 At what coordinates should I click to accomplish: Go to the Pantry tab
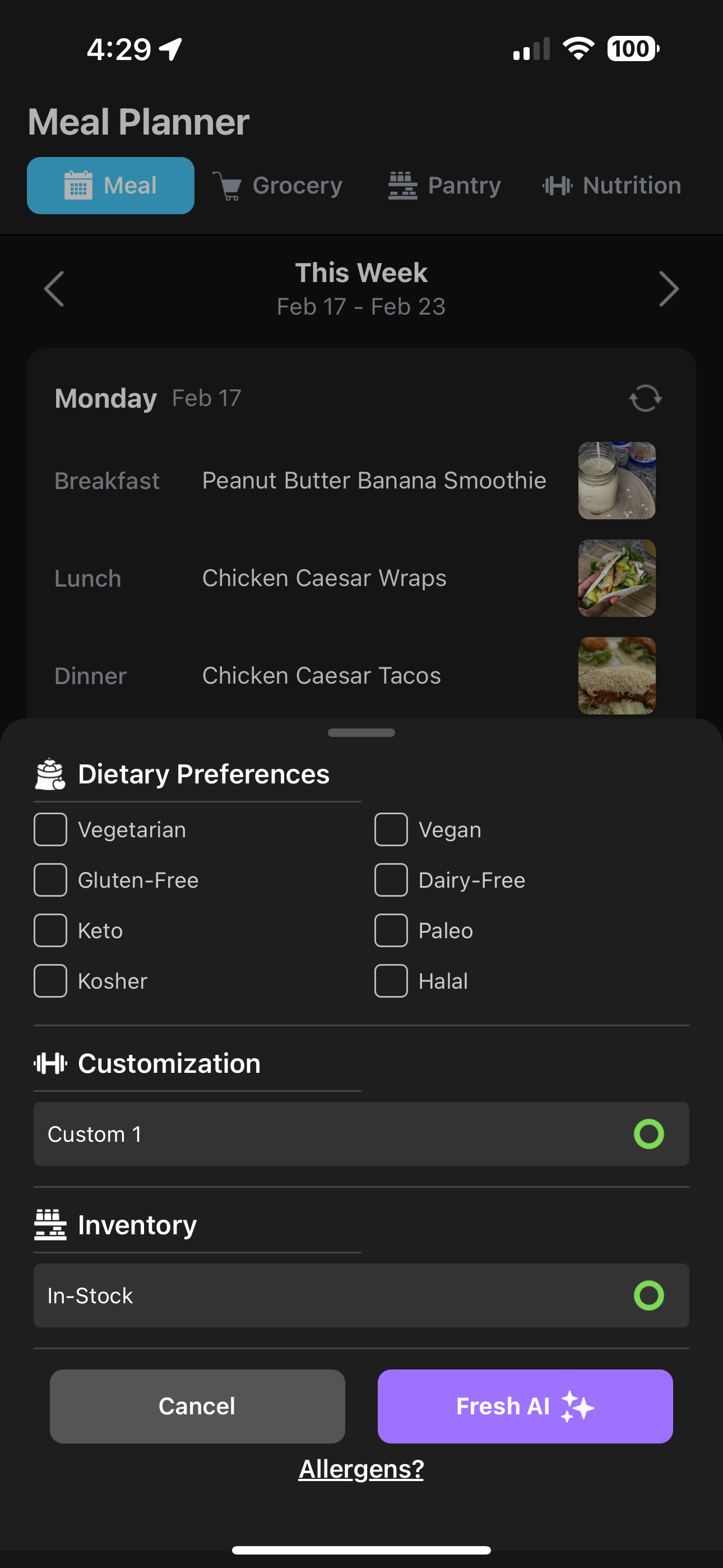445,186
